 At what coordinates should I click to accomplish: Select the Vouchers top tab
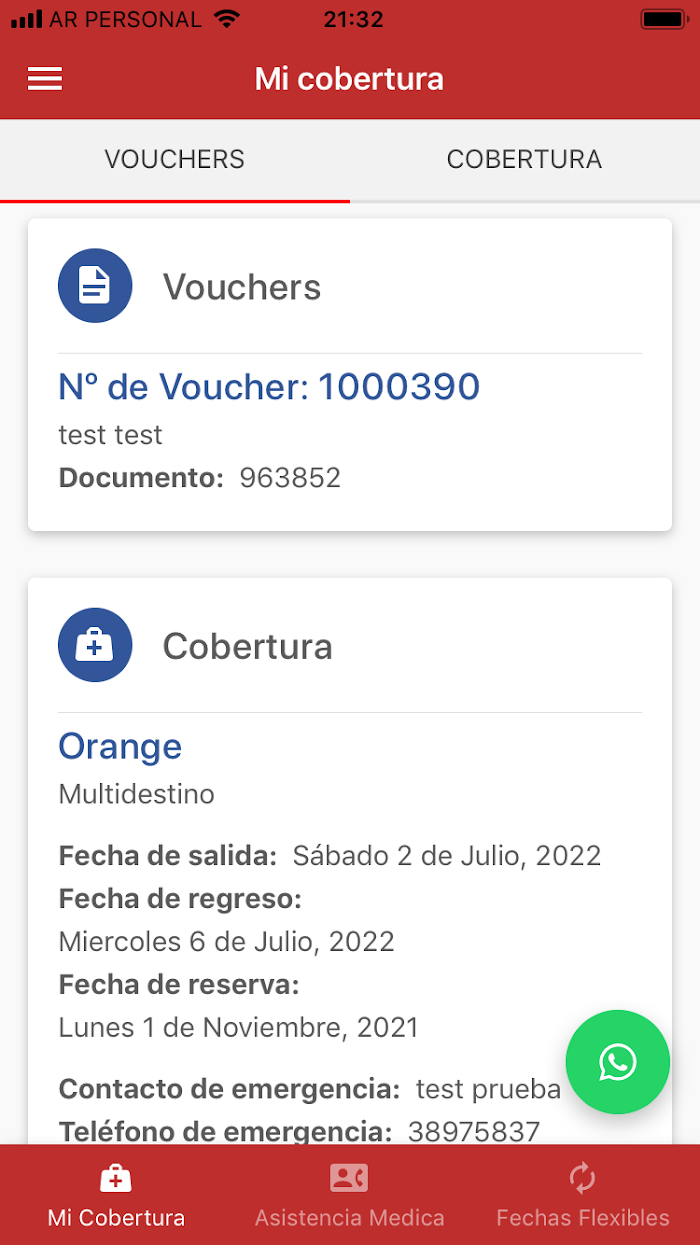pyautogui.click(x=175, y=159)
